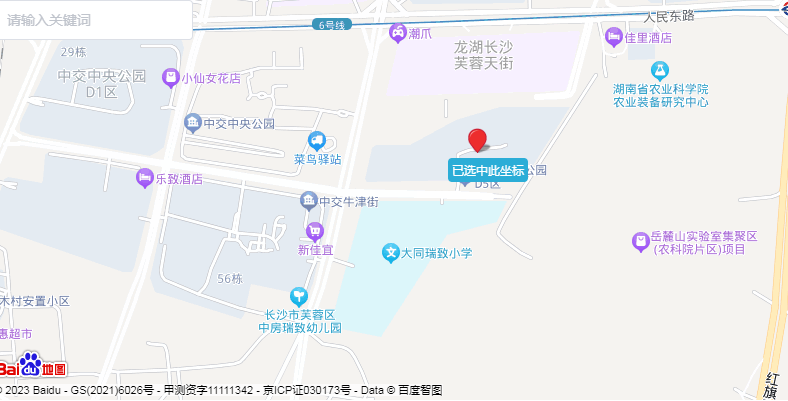Select the 大同瑞致小学 school marker
The height and width of the screenshot is (401, 788).
pos(391,254)
